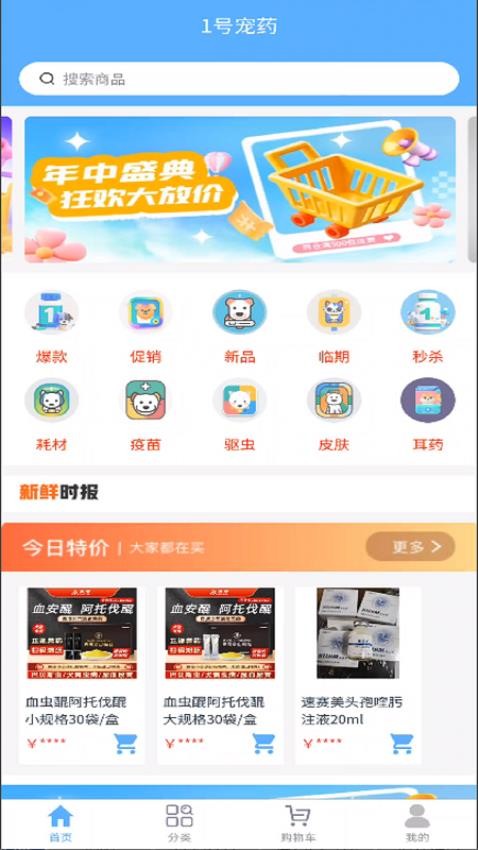
Task: Add 速赛美头孢喹肟注液20ml to cart
Action: [x=402, y=744]
